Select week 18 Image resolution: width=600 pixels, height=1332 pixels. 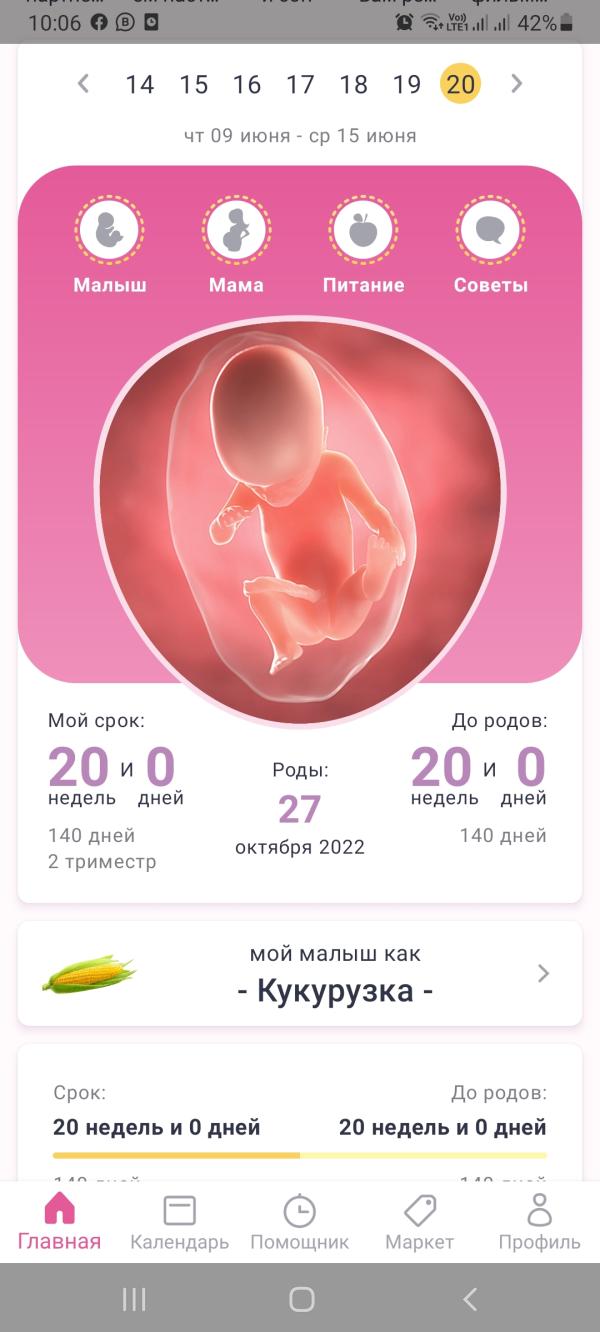coord(353,85)
